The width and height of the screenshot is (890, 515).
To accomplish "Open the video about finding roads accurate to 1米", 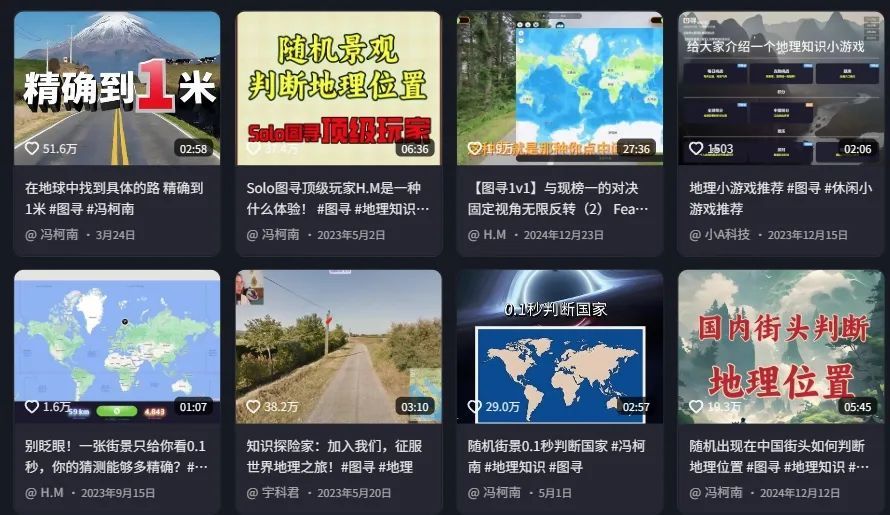I will [117, 88].
